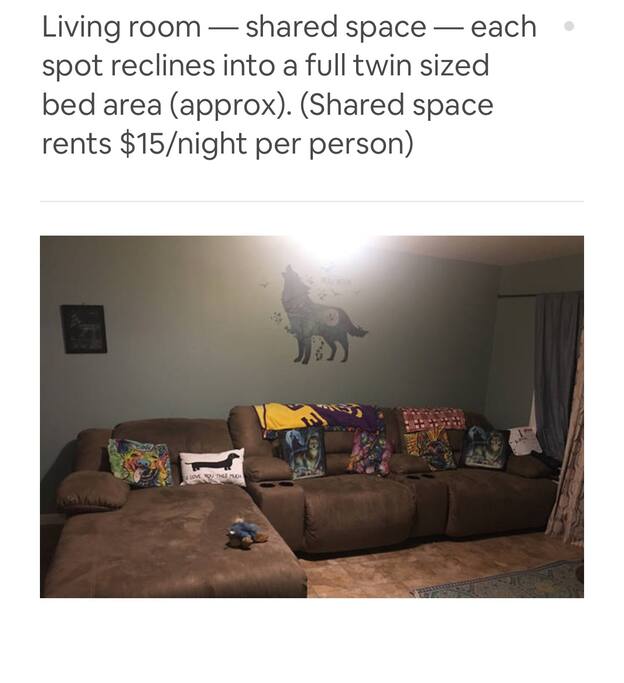Open the living room sofa photo
624x683 pixels.
coord(311,416)
